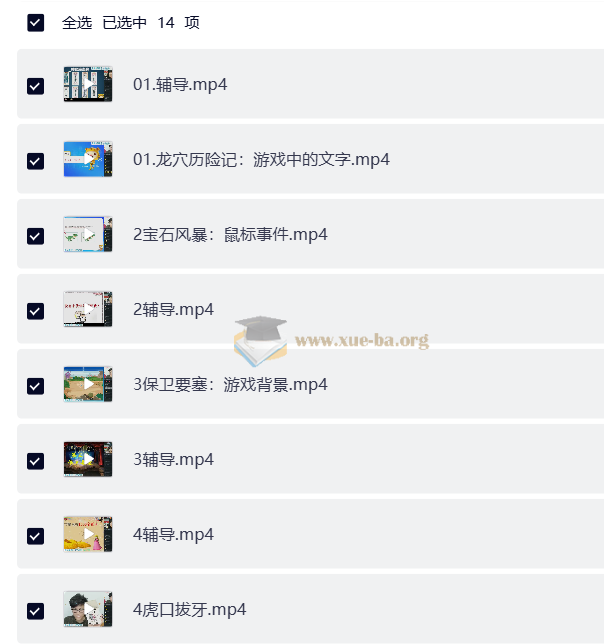Deselect 01.龙穴历险记：游戏中的文字.mp4 checkbox
604x644 pixels.
[x=36, y=160]
